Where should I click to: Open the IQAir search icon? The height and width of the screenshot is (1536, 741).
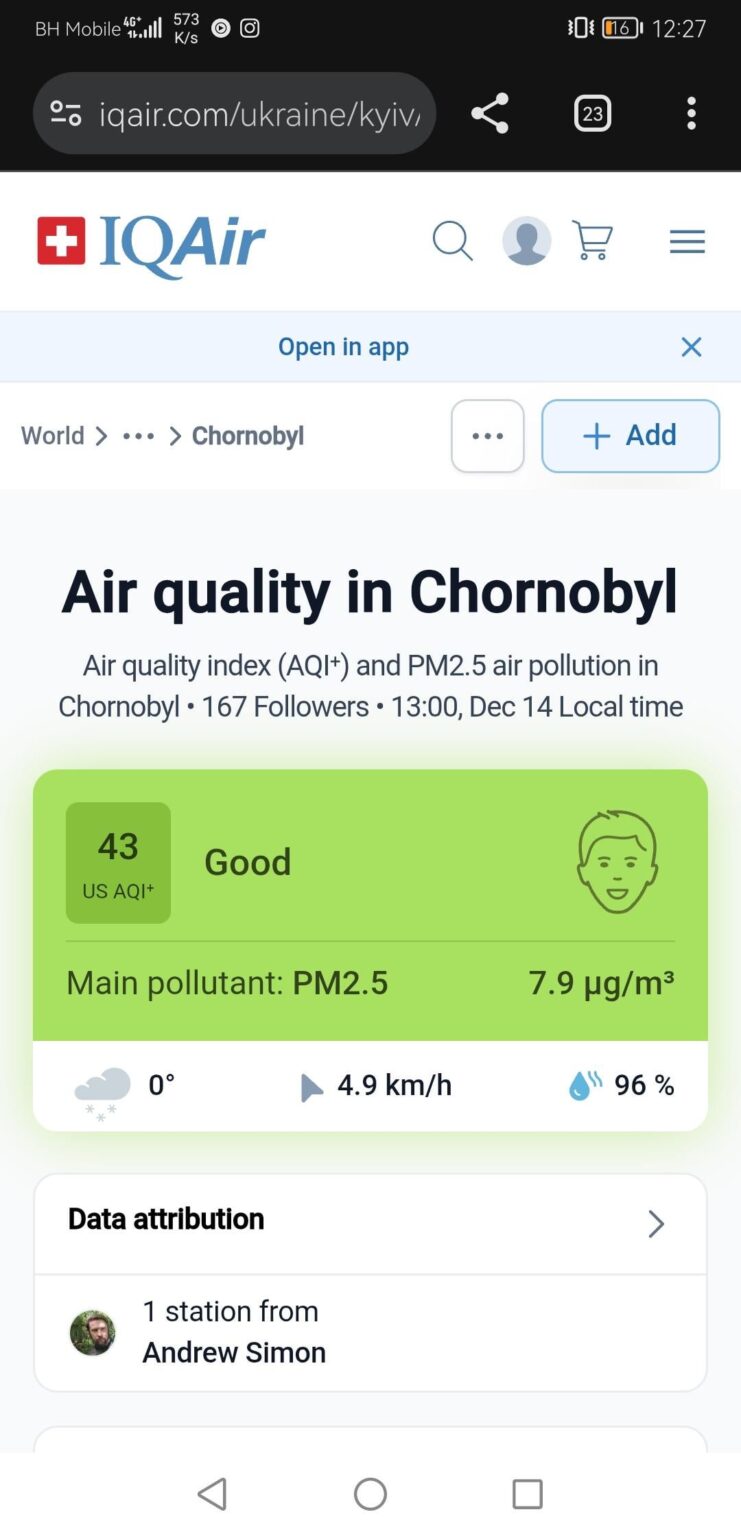452,241
